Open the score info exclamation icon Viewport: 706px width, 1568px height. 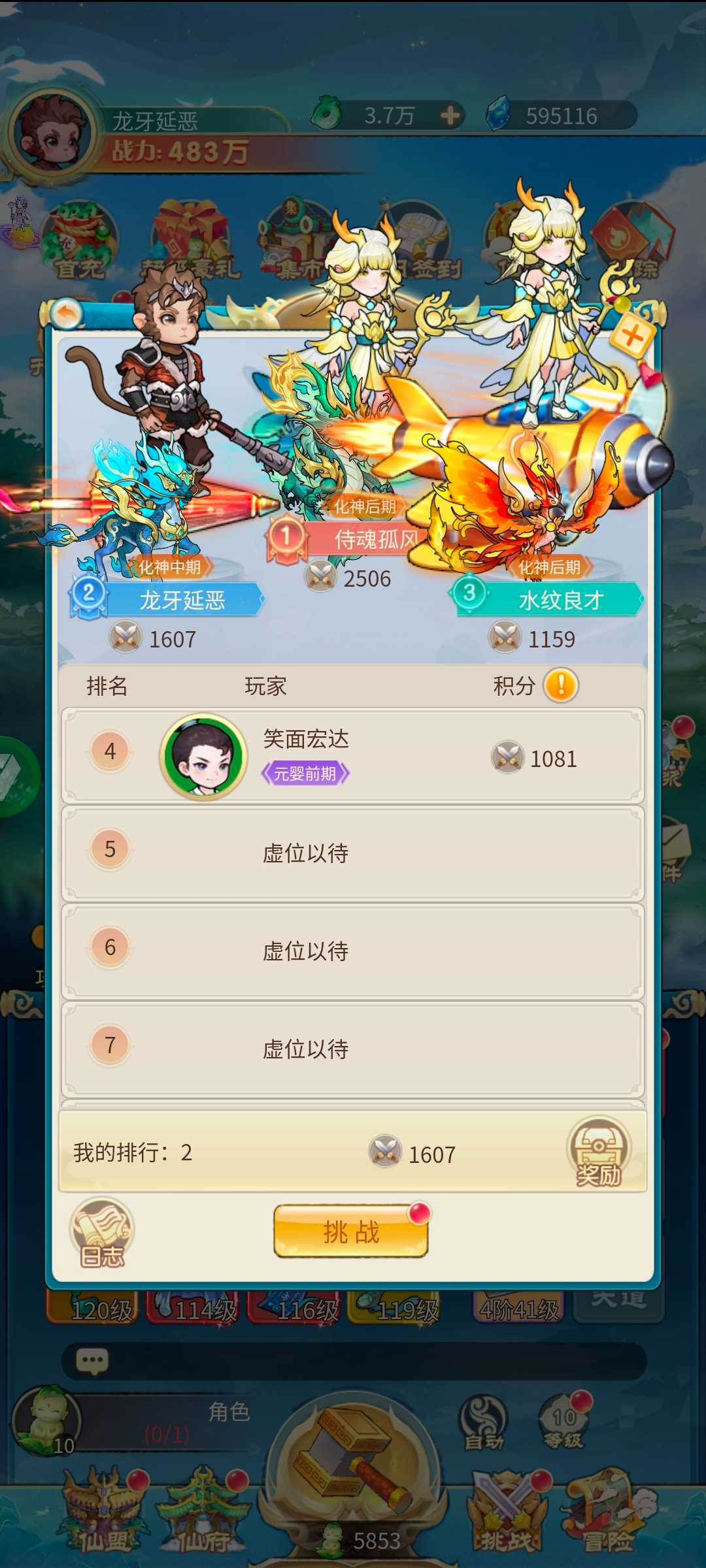click(x=561, y=686)
